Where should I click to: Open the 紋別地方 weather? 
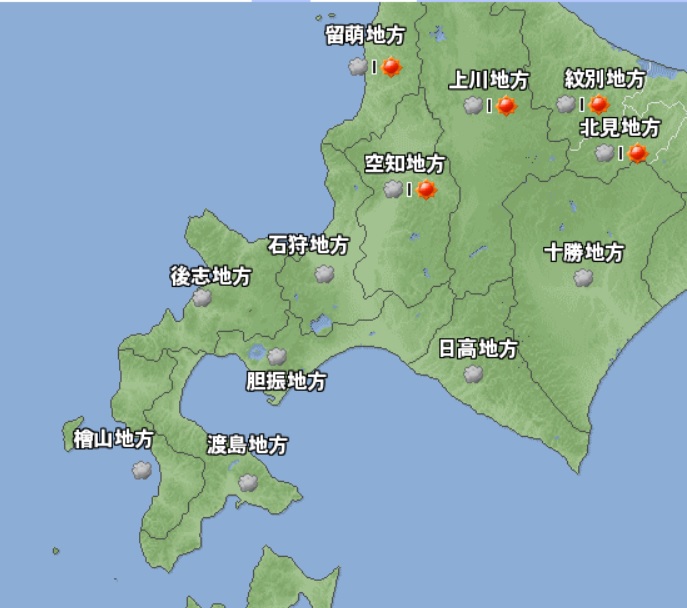[x=605, y=78]
